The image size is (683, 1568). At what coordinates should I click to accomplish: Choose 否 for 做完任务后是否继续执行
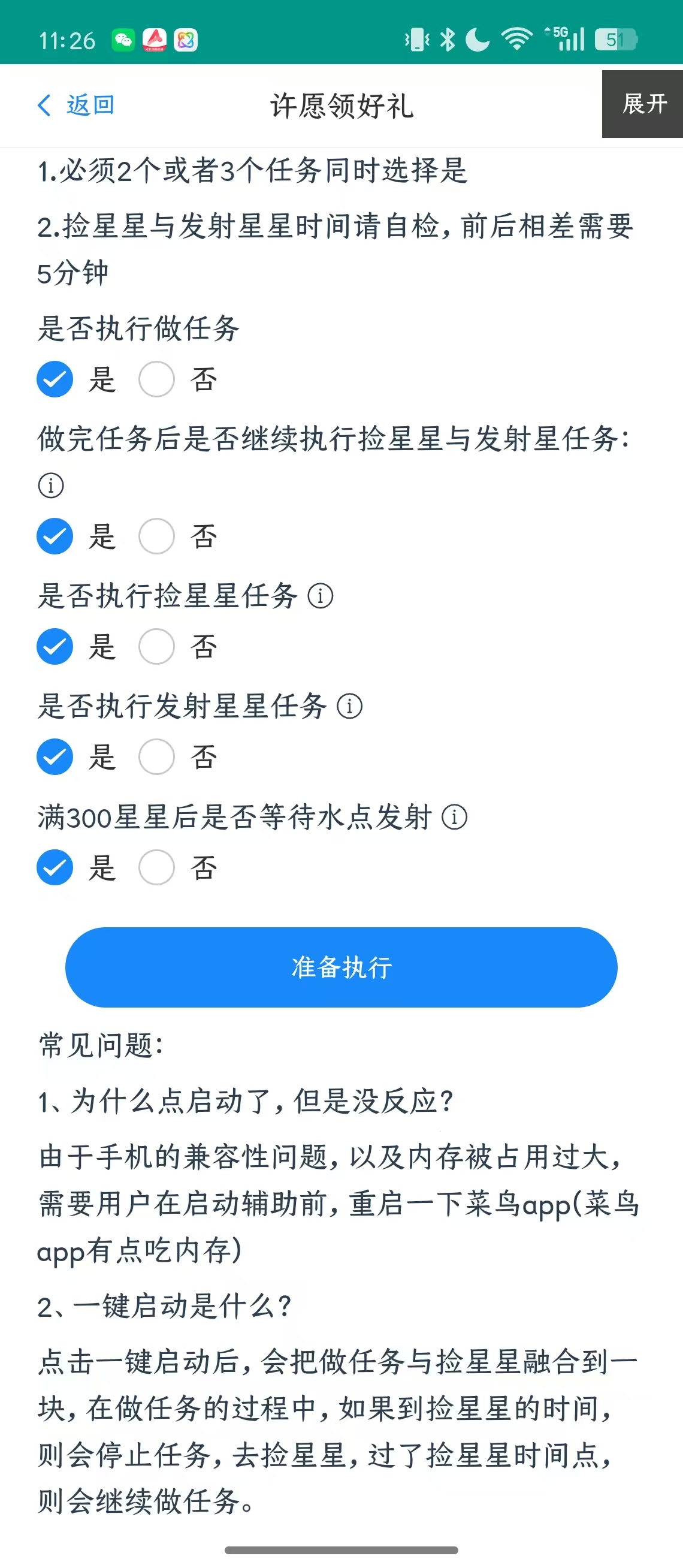pos(157,536)
